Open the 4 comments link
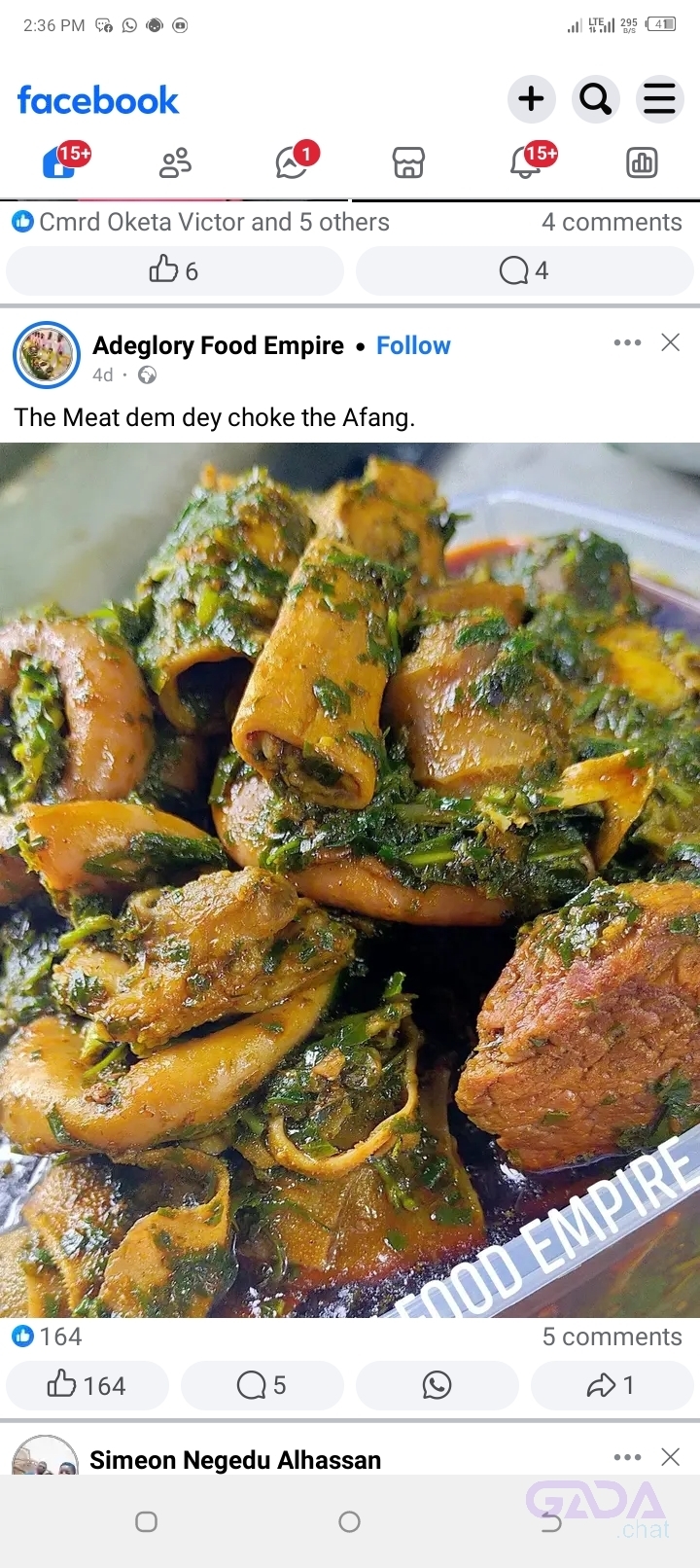Screen dimensions: 700x1568 (x=612, y=222)
